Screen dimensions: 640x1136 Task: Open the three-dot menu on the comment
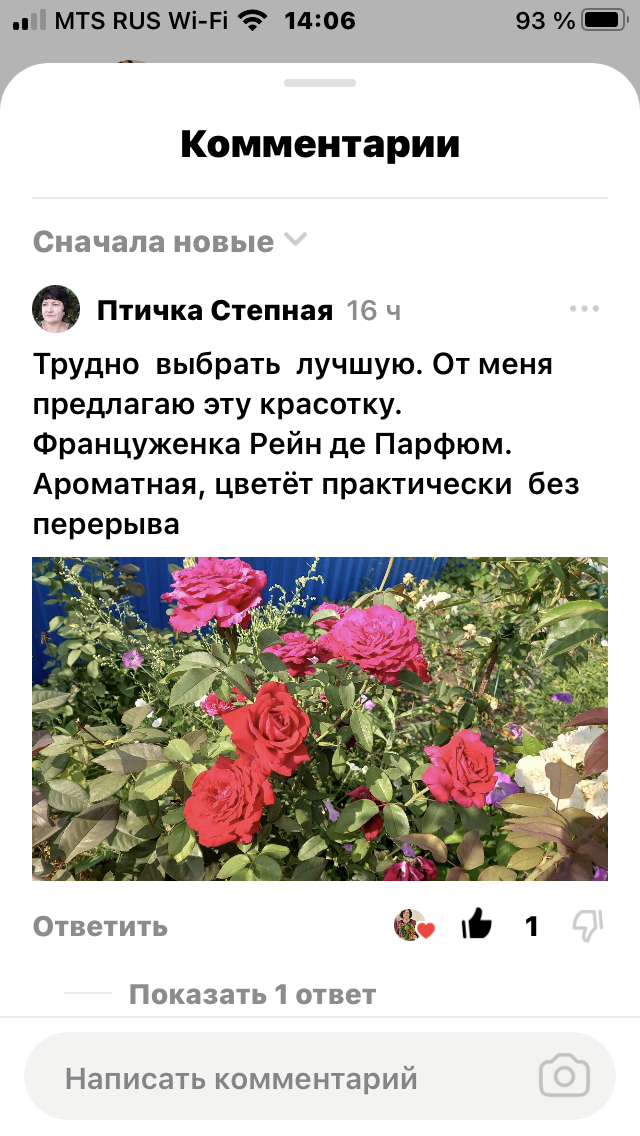pos(584,309)
